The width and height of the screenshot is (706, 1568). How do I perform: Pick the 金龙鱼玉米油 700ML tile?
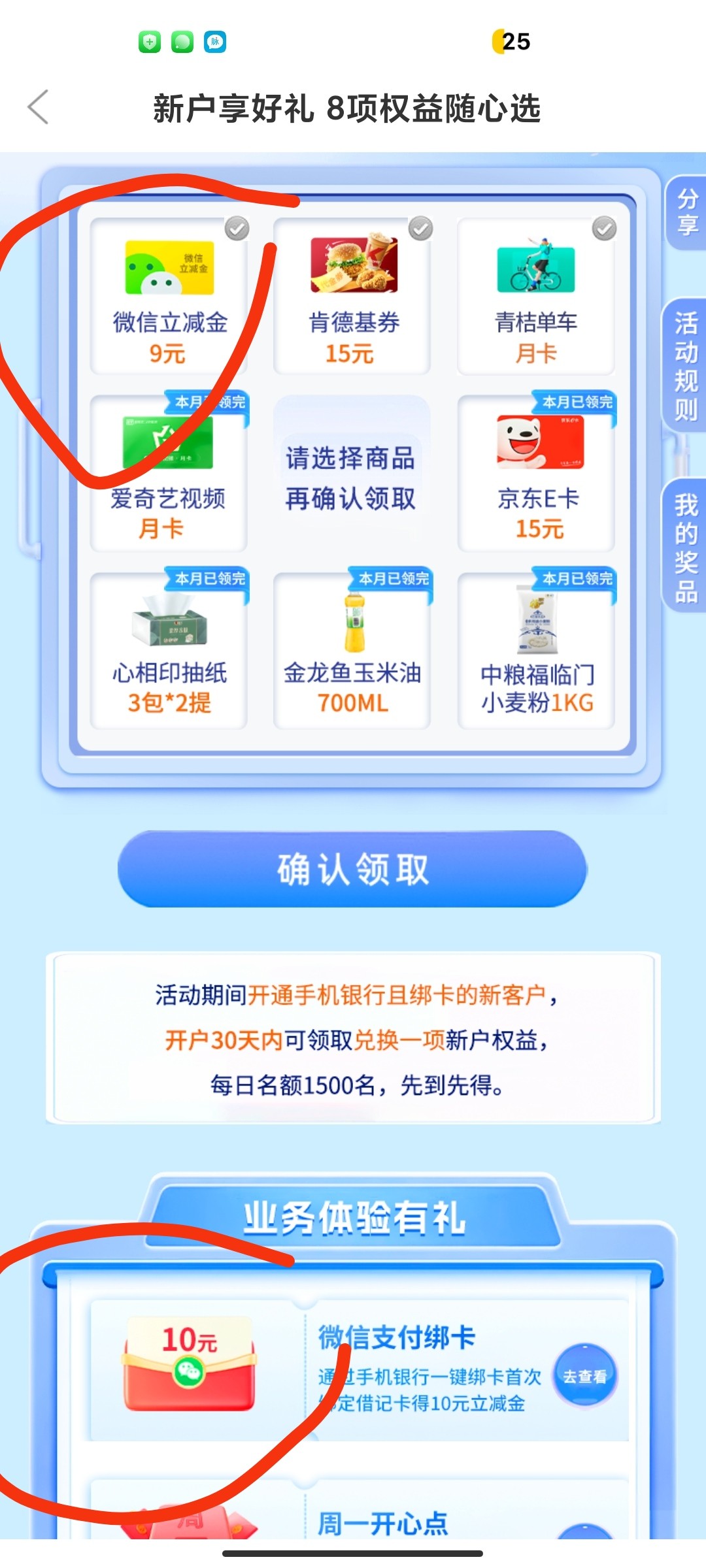pyautogui.click(x=352, y=651)
